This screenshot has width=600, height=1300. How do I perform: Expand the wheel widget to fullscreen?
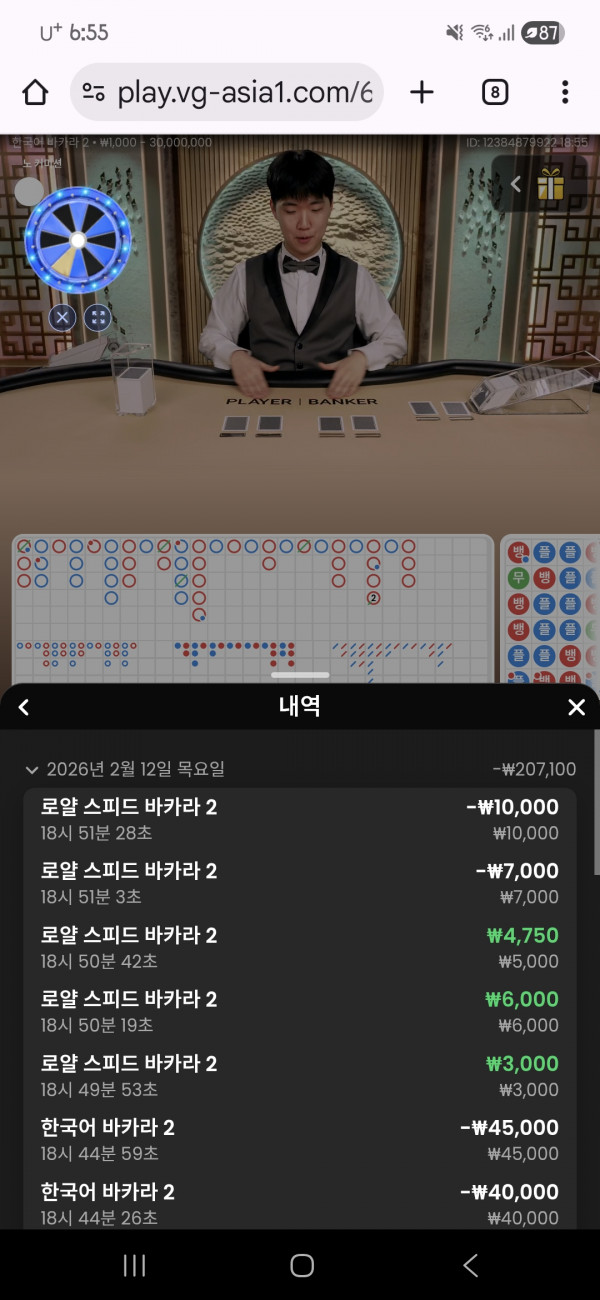click(x=97, y=318)
